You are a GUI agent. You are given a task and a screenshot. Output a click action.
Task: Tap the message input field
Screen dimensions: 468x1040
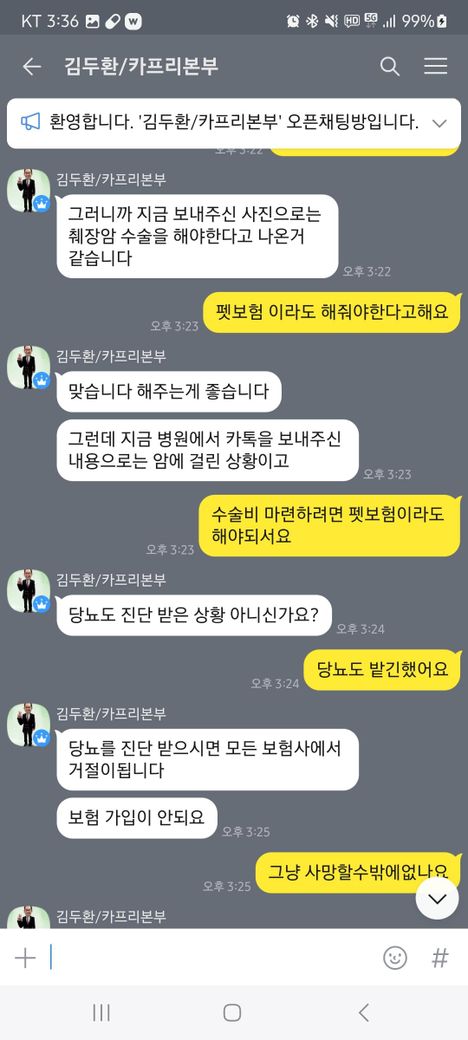[x=212, y=958]
